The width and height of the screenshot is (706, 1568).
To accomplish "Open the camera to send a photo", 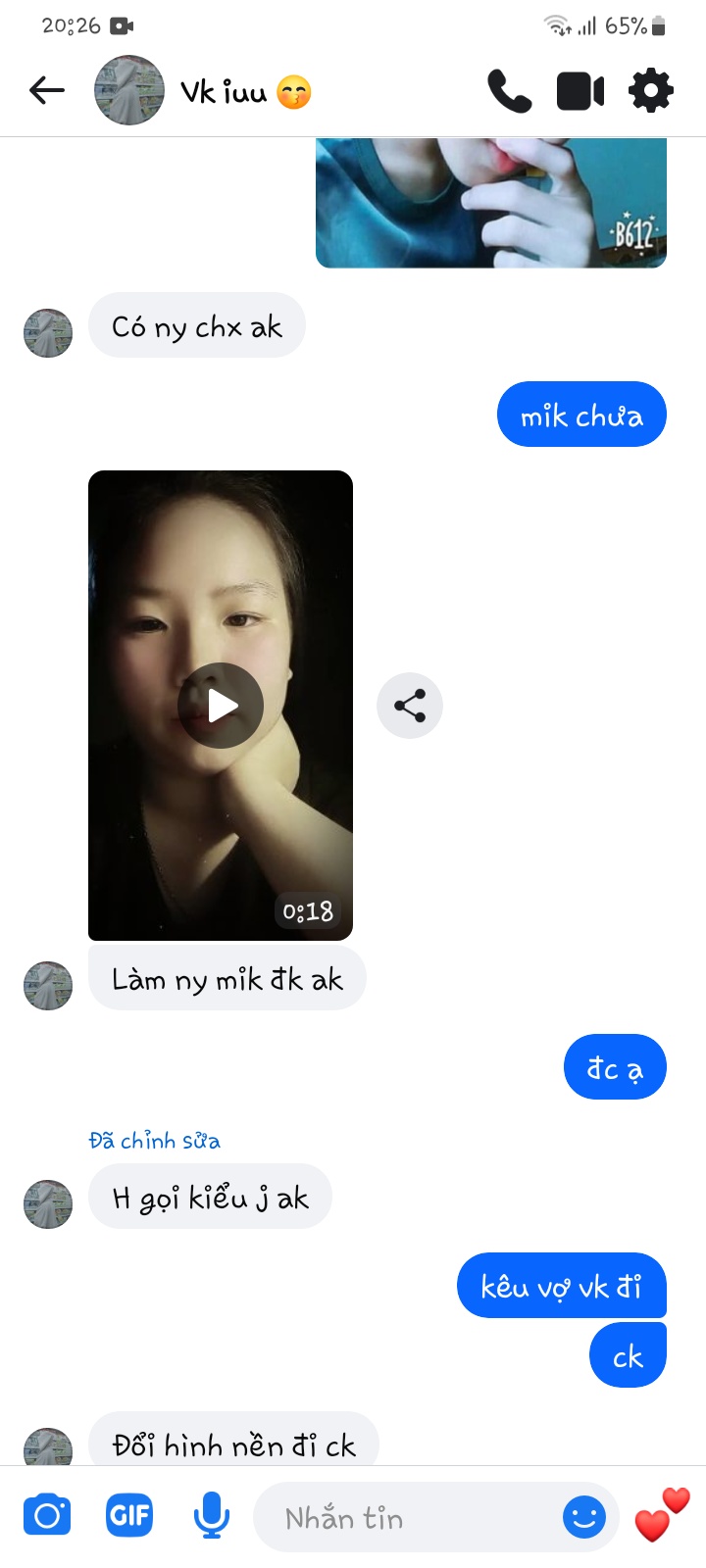I will coord(47,1516).
